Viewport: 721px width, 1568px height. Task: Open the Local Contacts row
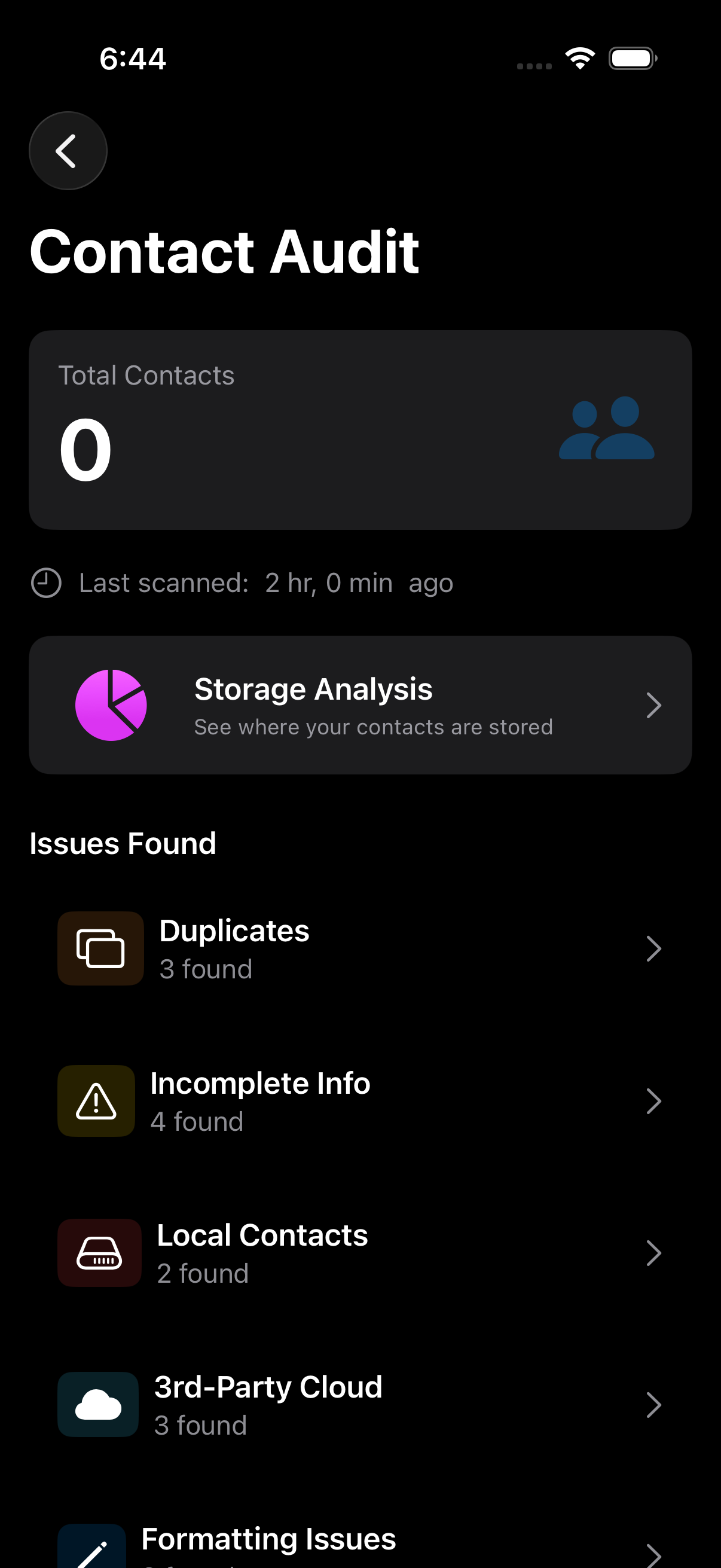(360, 1253)
